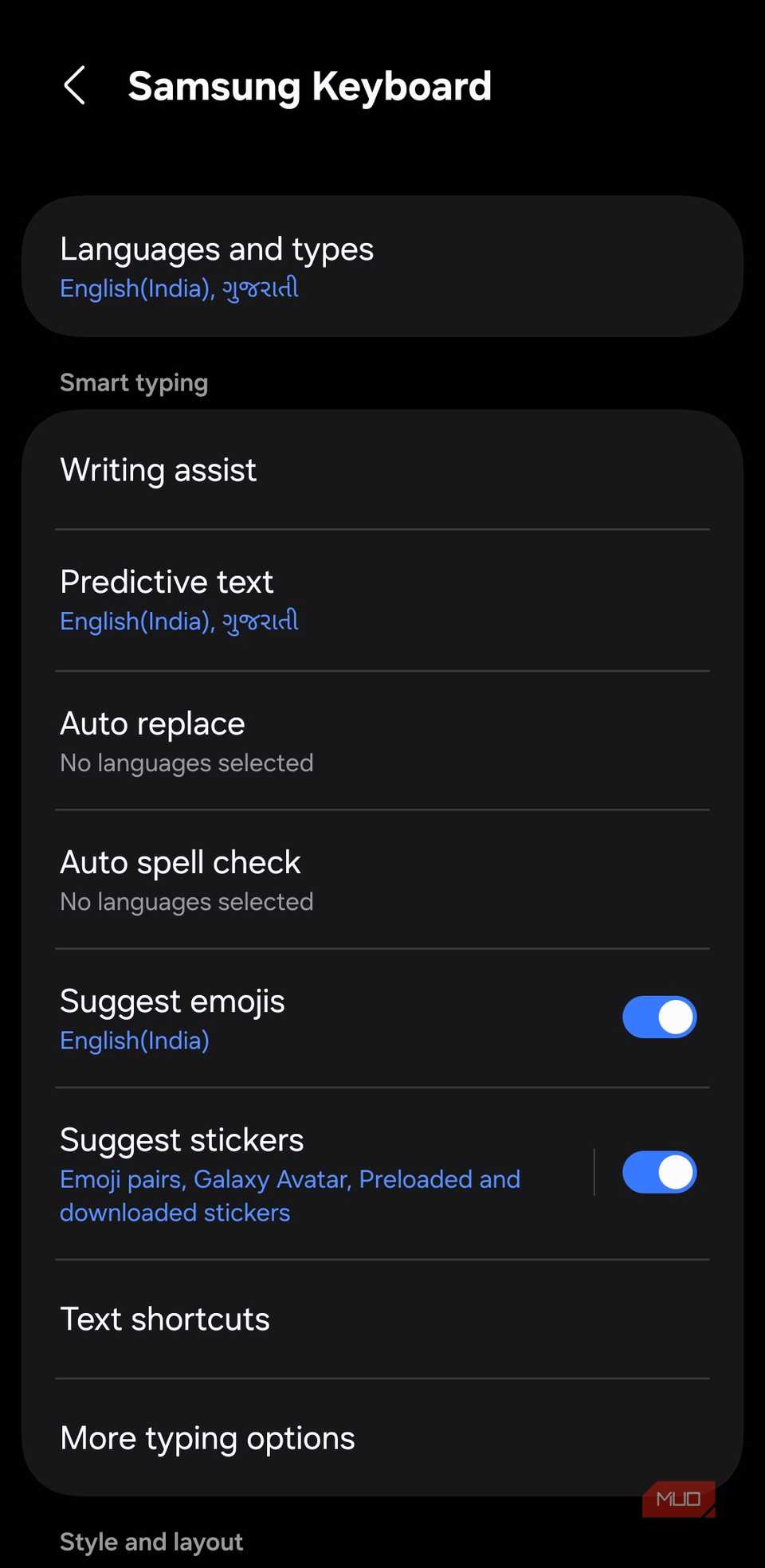Click the back arrow to exit settings
Image resolution: width=765 pixels, height=1568 pixels.
tap(75, 85)
